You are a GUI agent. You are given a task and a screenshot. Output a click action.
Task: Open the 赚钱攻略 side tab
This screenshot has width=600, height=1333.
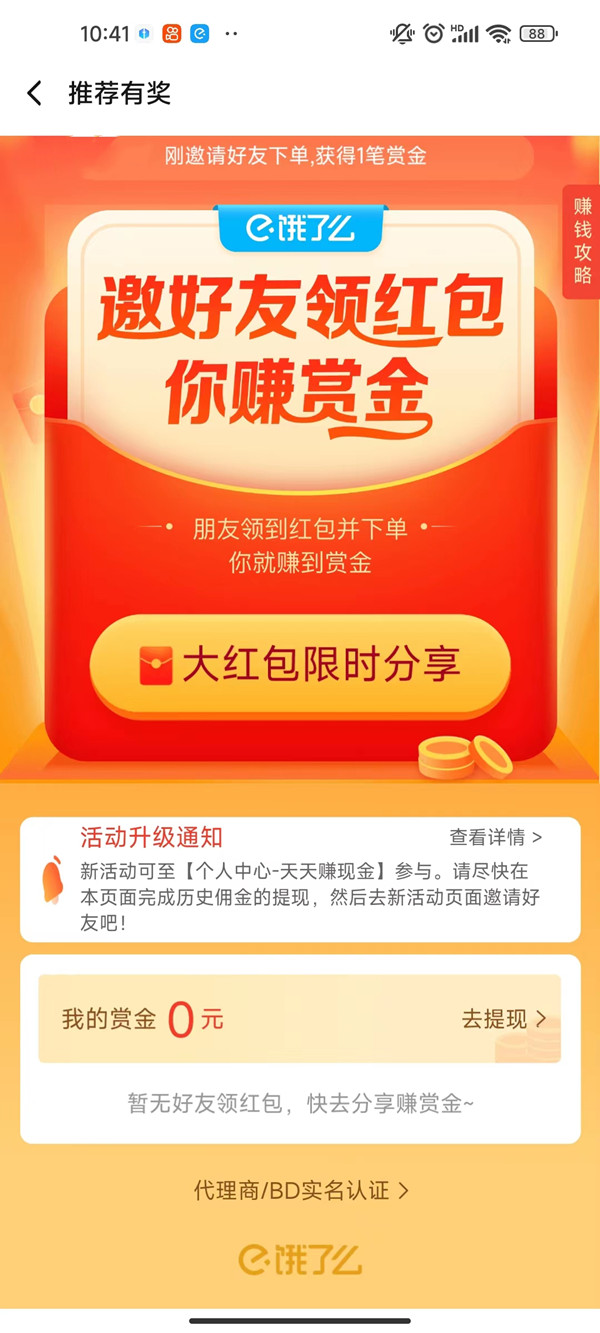[x=582, y=242]
